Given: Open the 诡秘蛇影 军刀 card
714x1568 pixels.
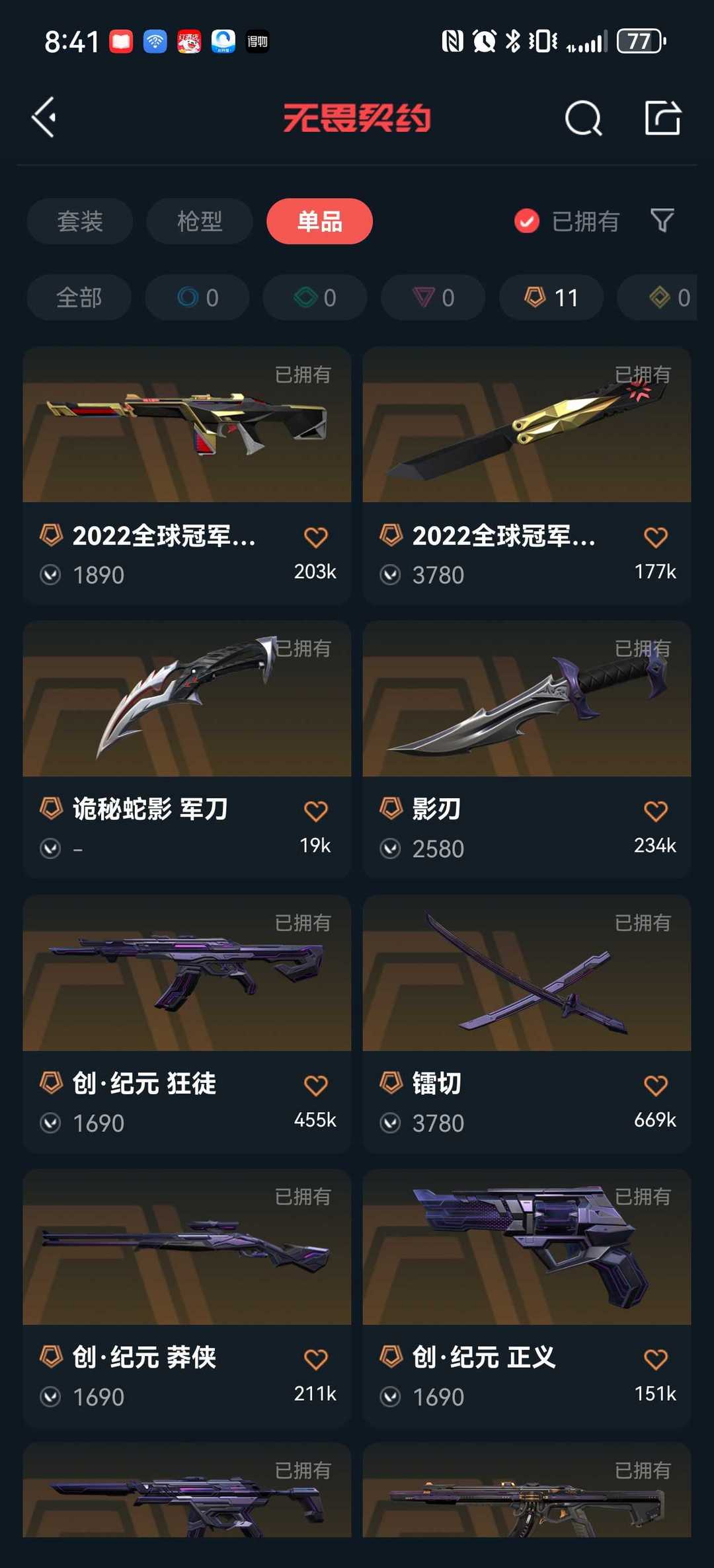Looking at the screenshot, I should (x=187, y=749).
